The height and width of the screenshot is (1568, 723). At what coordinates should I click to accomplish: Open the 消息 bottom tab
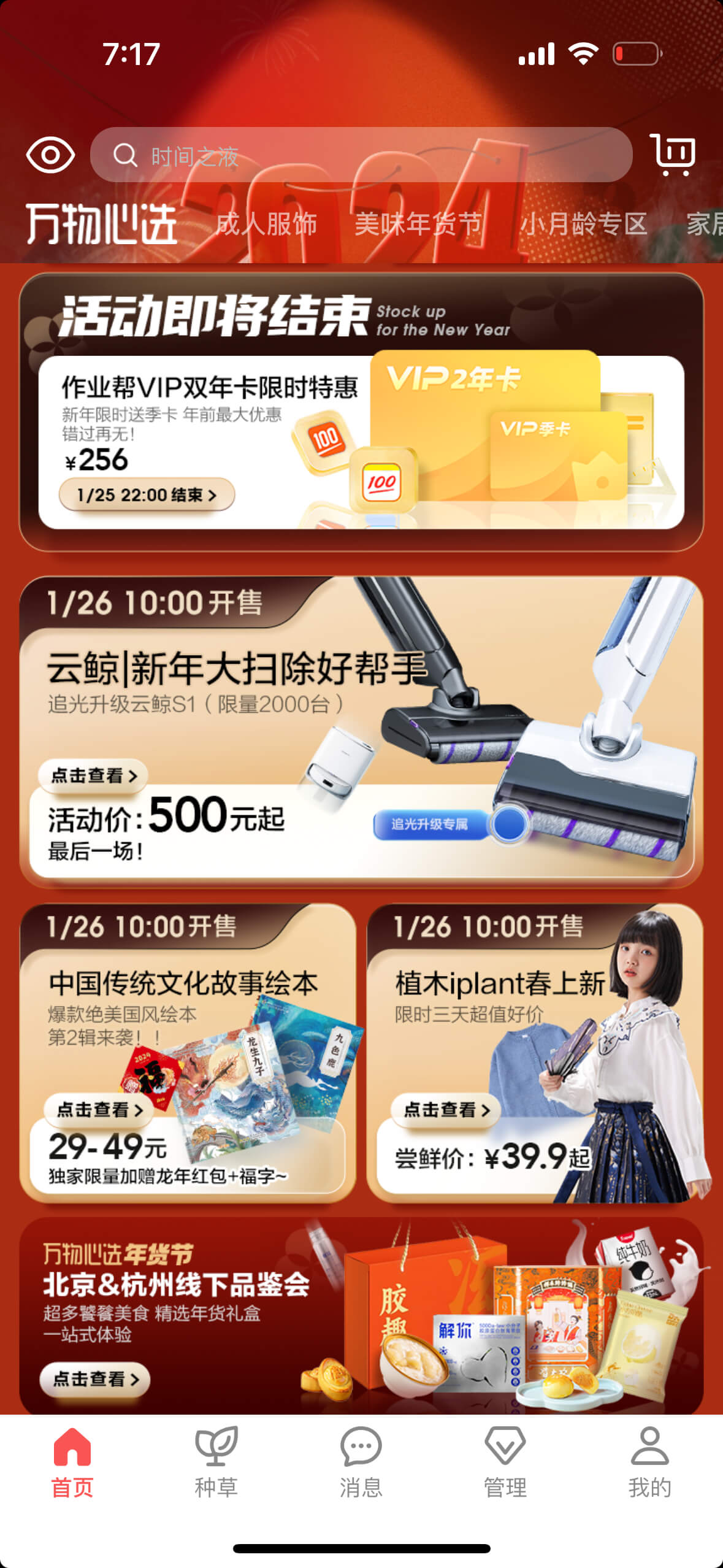(361, 1463)
